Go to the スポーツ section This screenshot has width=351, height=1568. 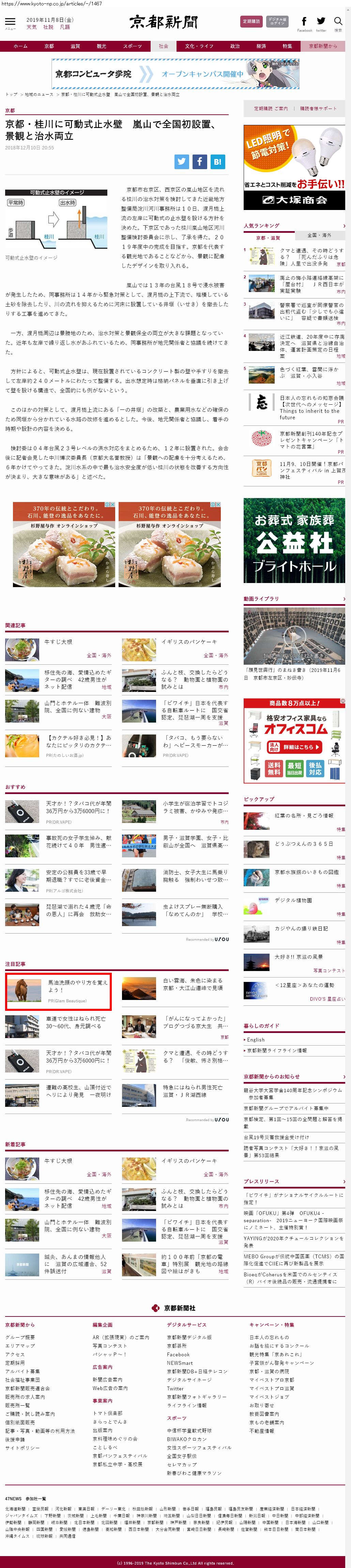click(132, 46)
